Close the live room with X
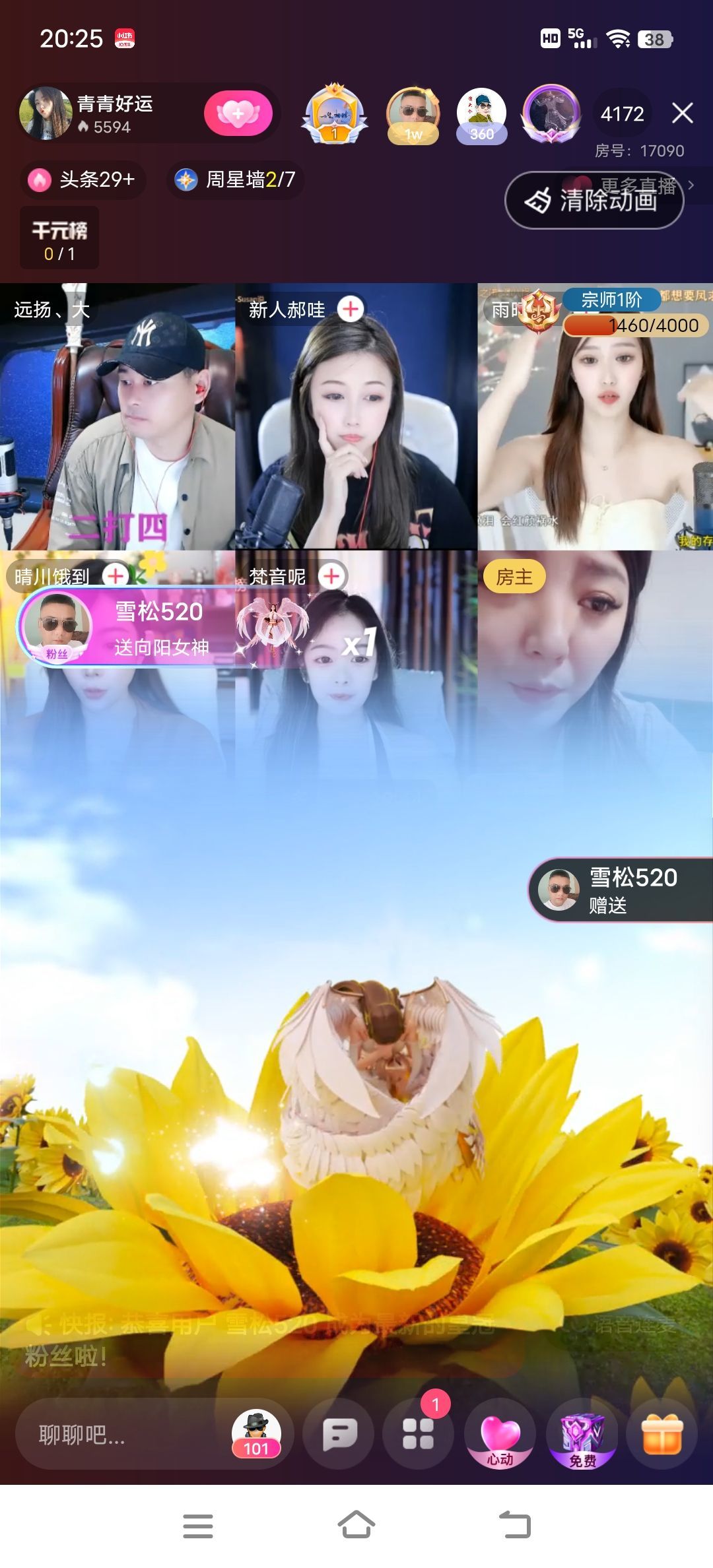Image resolution: width=713 pixels, height=1568 pixels. click(x=683, y=114)
